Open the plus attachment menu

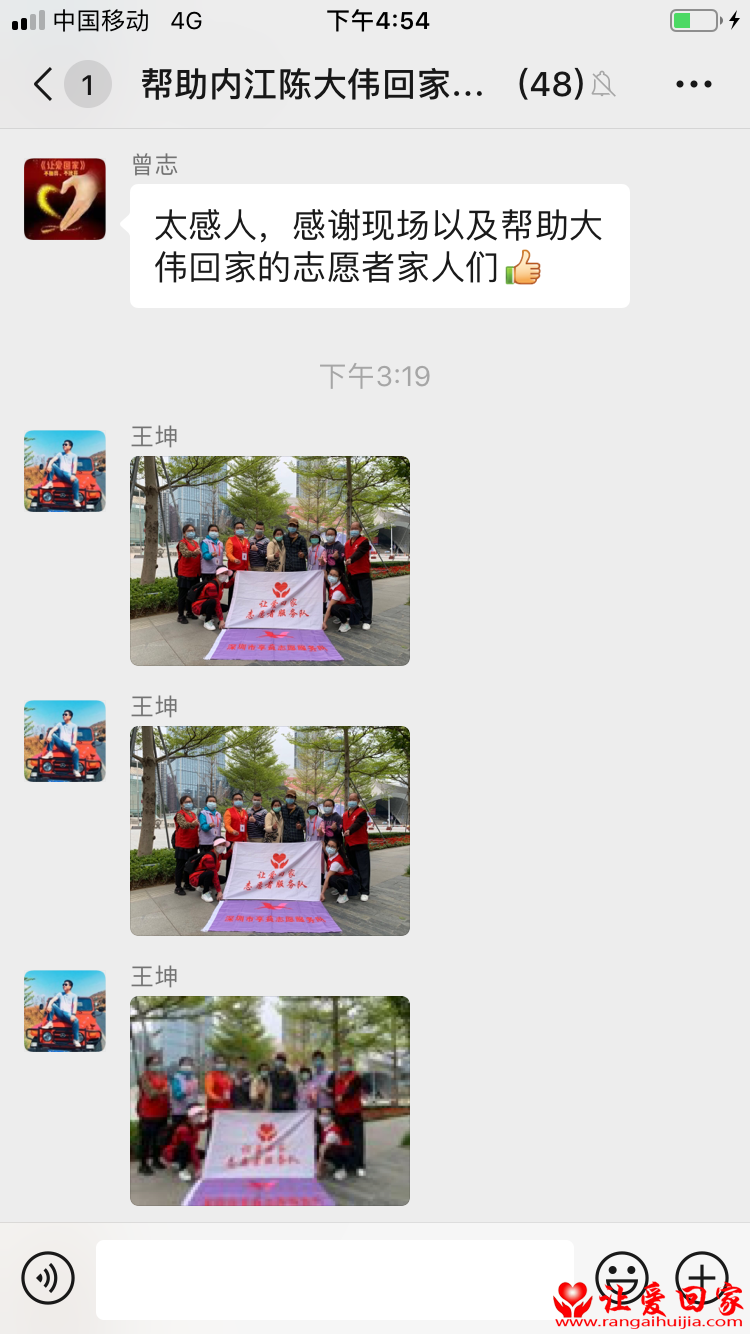(x=702, y=1277)
